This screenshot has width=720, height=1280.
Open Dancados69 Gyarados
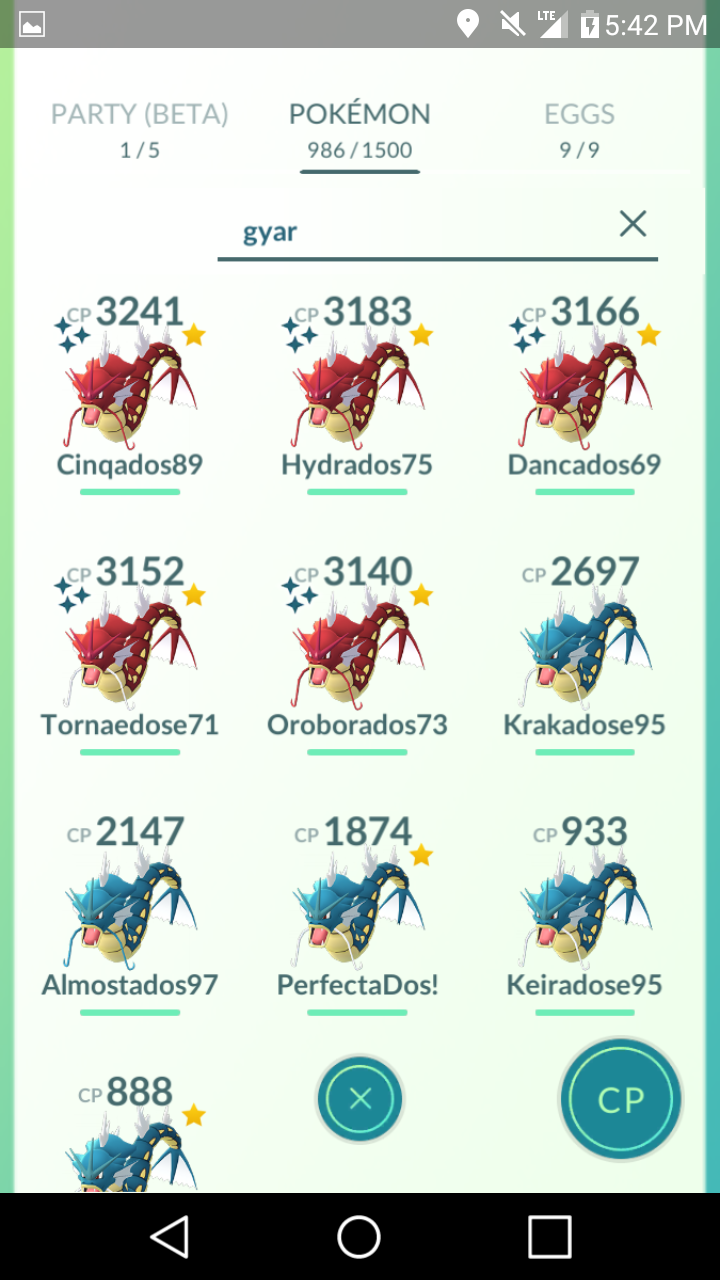[x=585, y=394]
